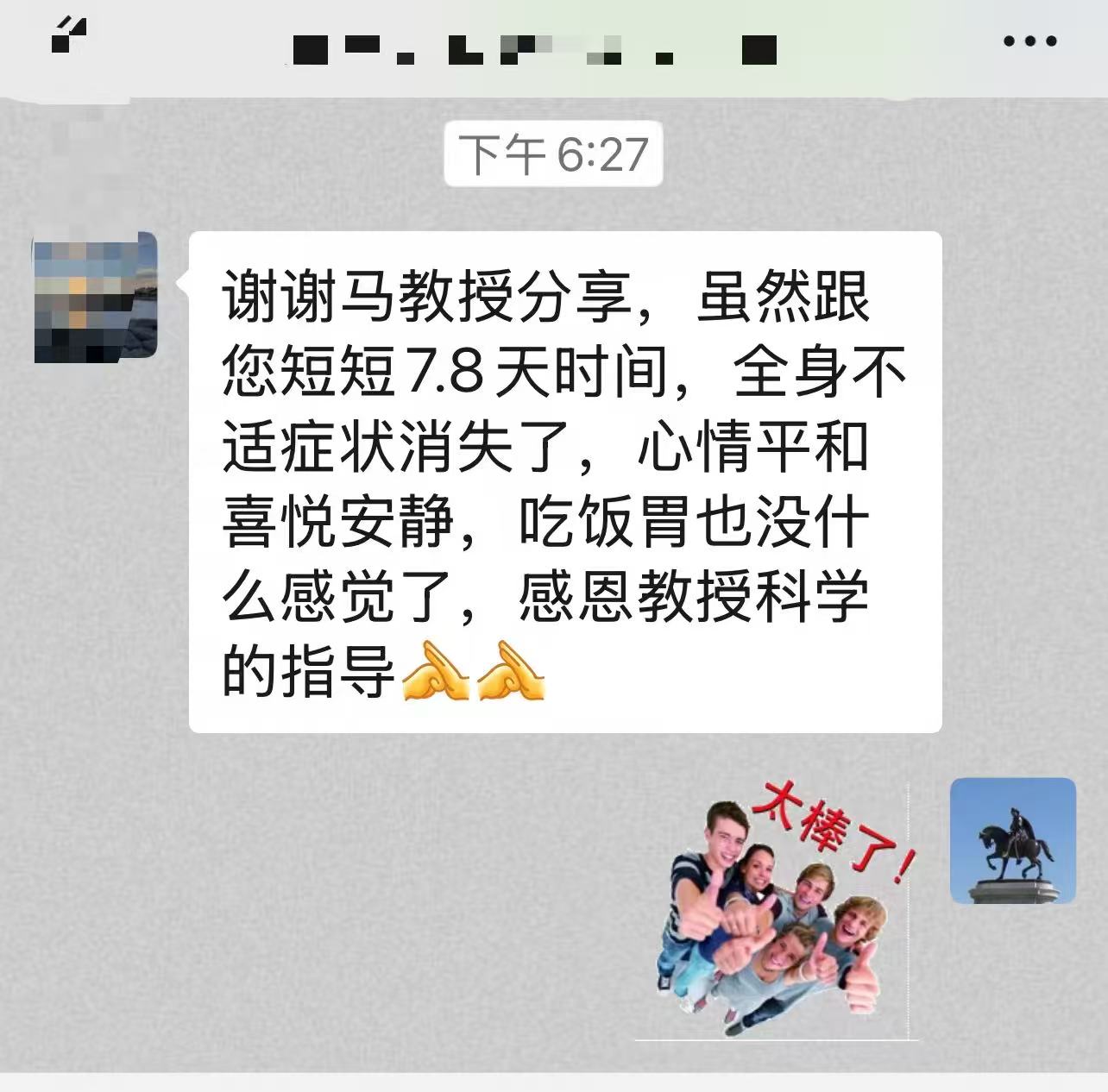Go back using the top-left arrow
This screenshot has height=1092, width=1108.
pos(69,36)
